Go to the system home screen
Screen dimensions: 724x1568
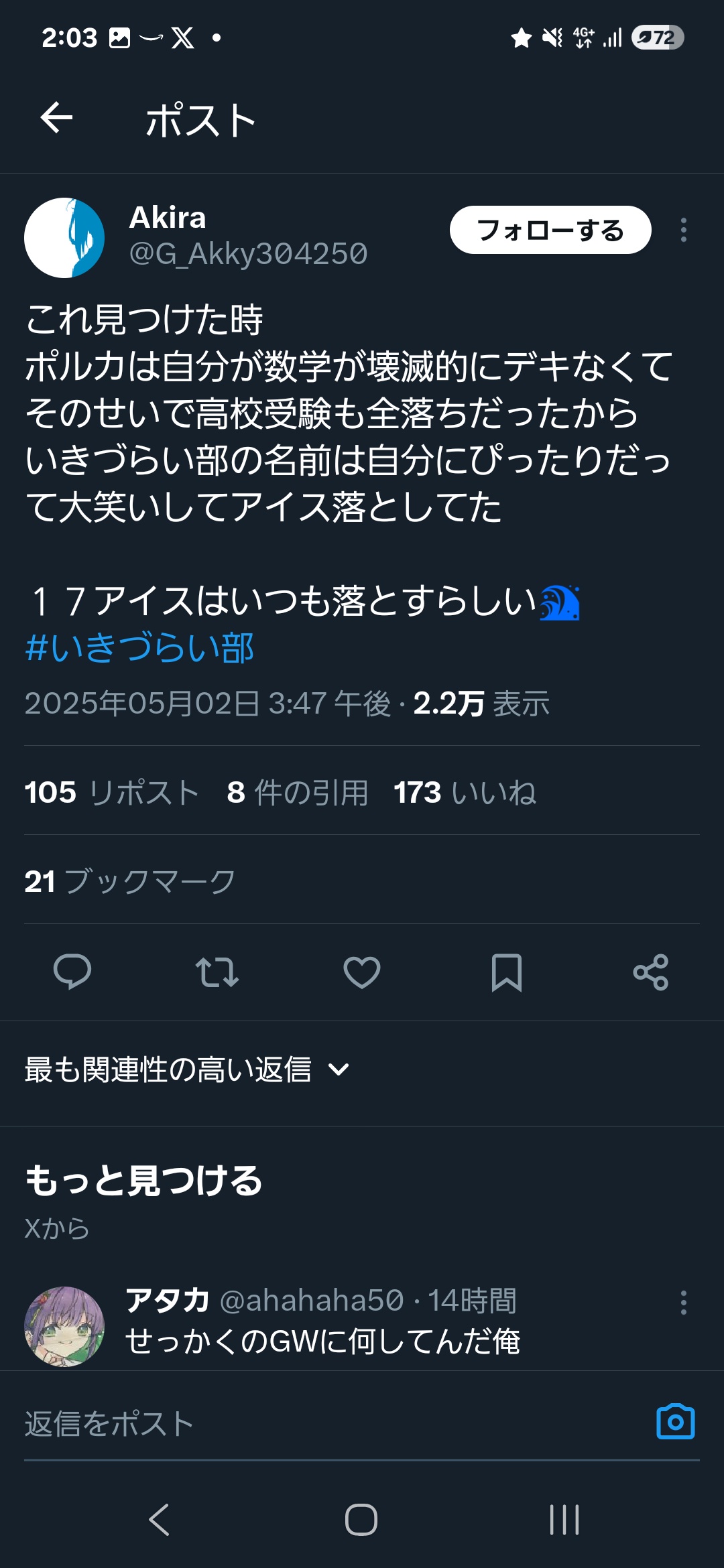361,1520
